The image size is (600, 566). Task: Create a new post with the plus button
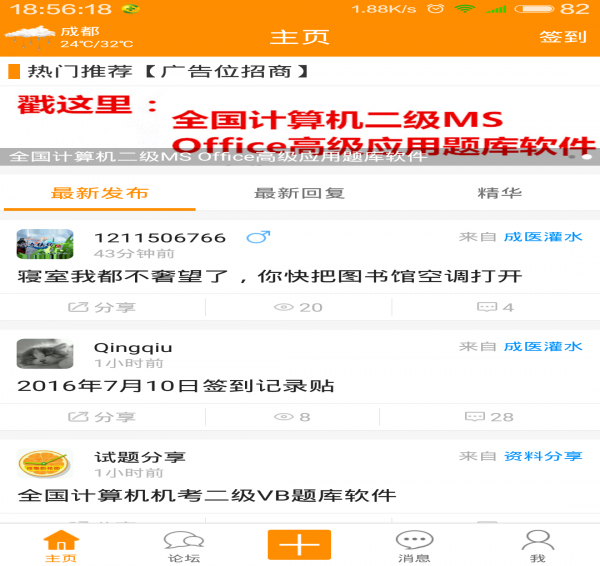click(299, 544)
